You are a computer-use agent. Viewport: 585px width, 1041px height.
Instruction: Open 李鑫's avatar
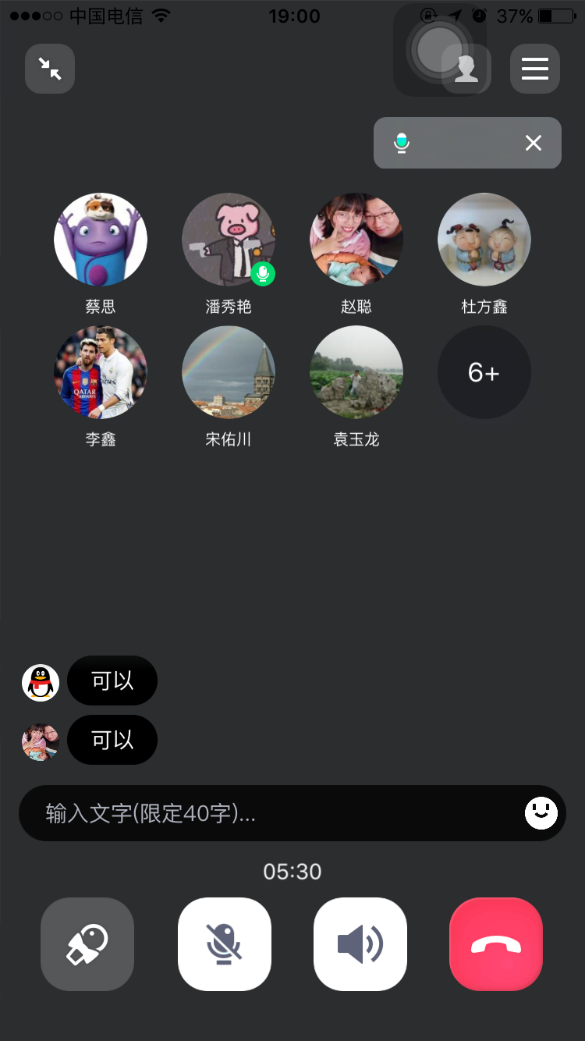tap(100, 372)
